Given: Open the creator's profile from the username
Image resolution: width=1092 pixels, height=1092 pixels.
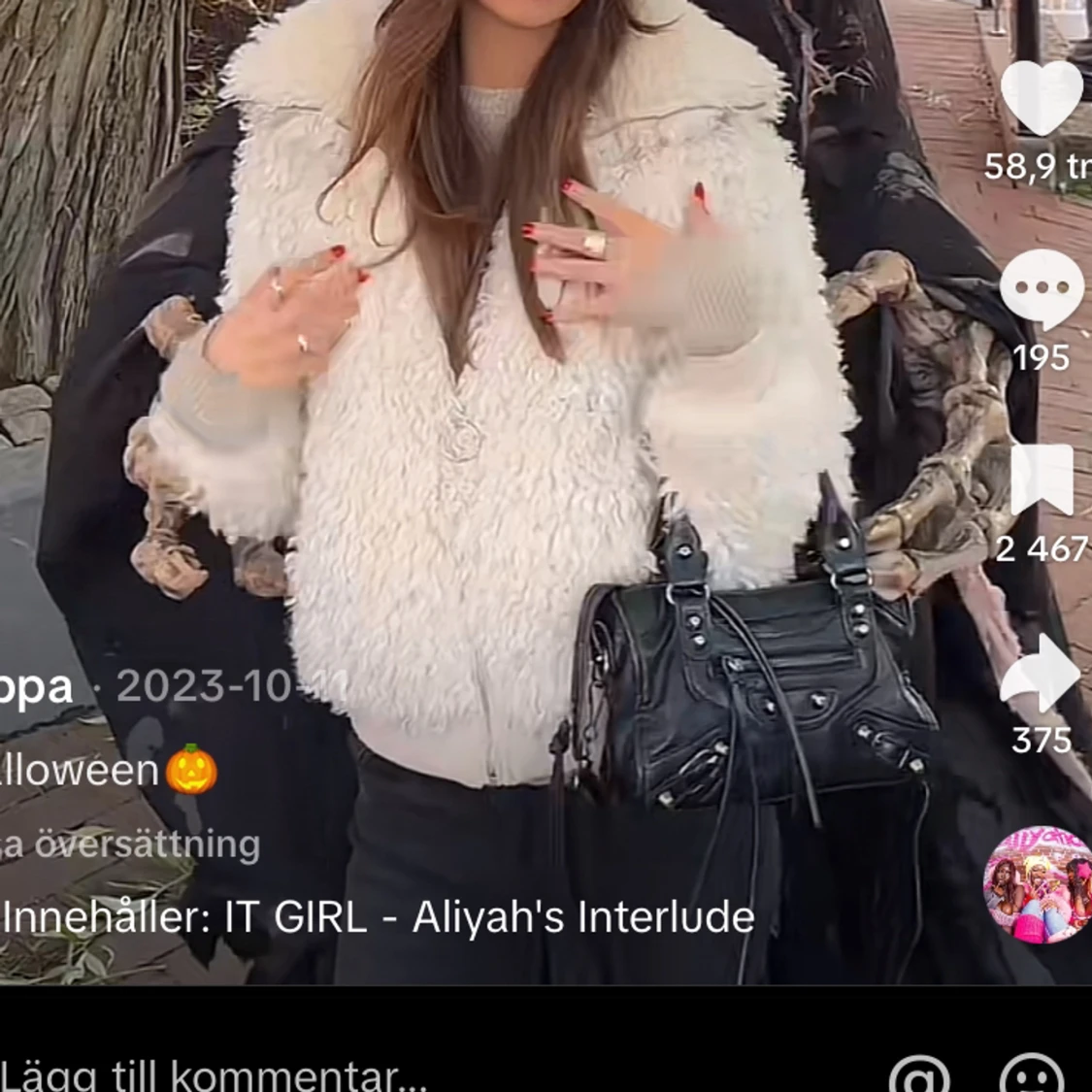Looking at the screenshot, I should (x=37, y=687).
